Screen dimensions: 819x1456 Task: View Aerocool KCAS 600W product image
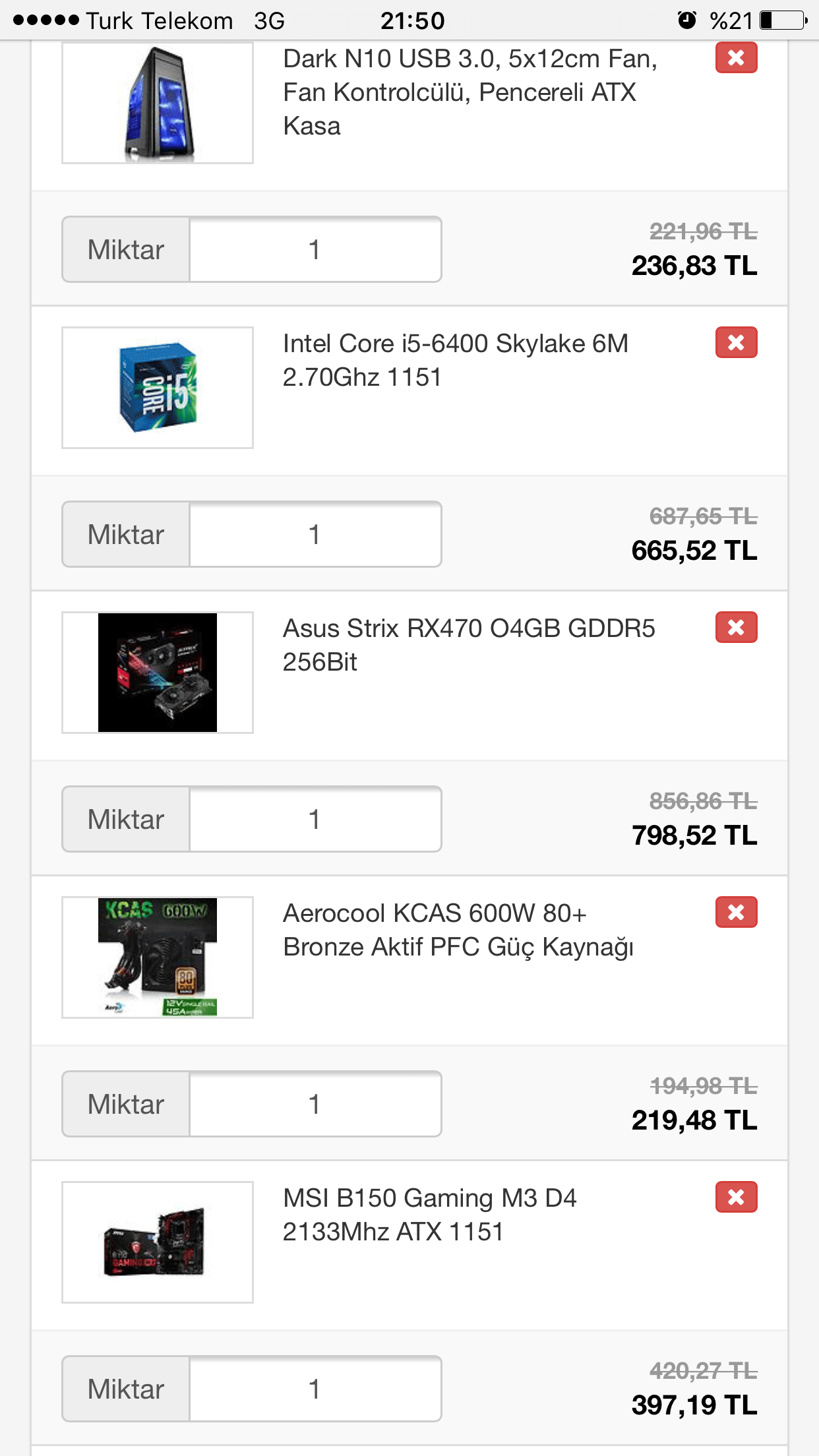158,957
